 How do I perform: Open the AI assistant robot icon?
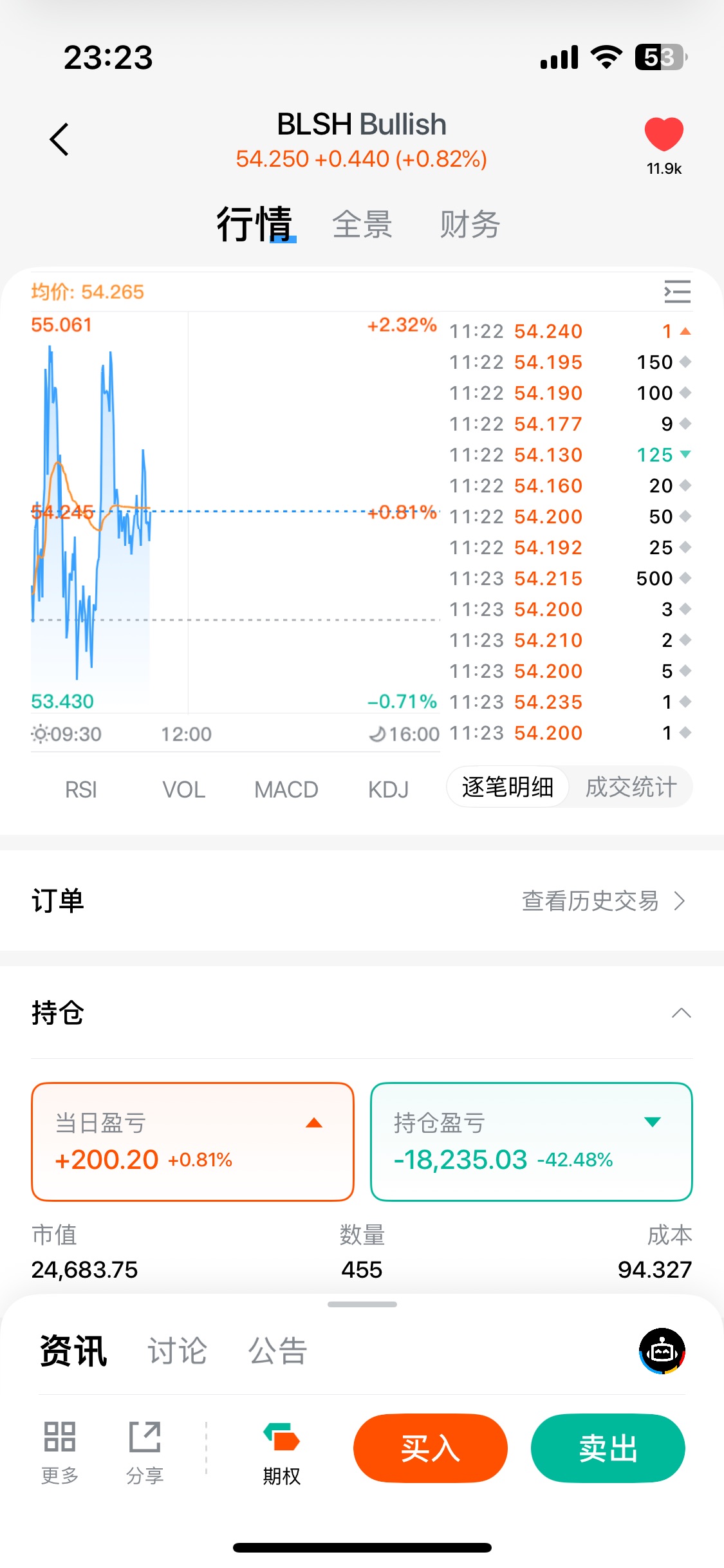(662, 1350)
